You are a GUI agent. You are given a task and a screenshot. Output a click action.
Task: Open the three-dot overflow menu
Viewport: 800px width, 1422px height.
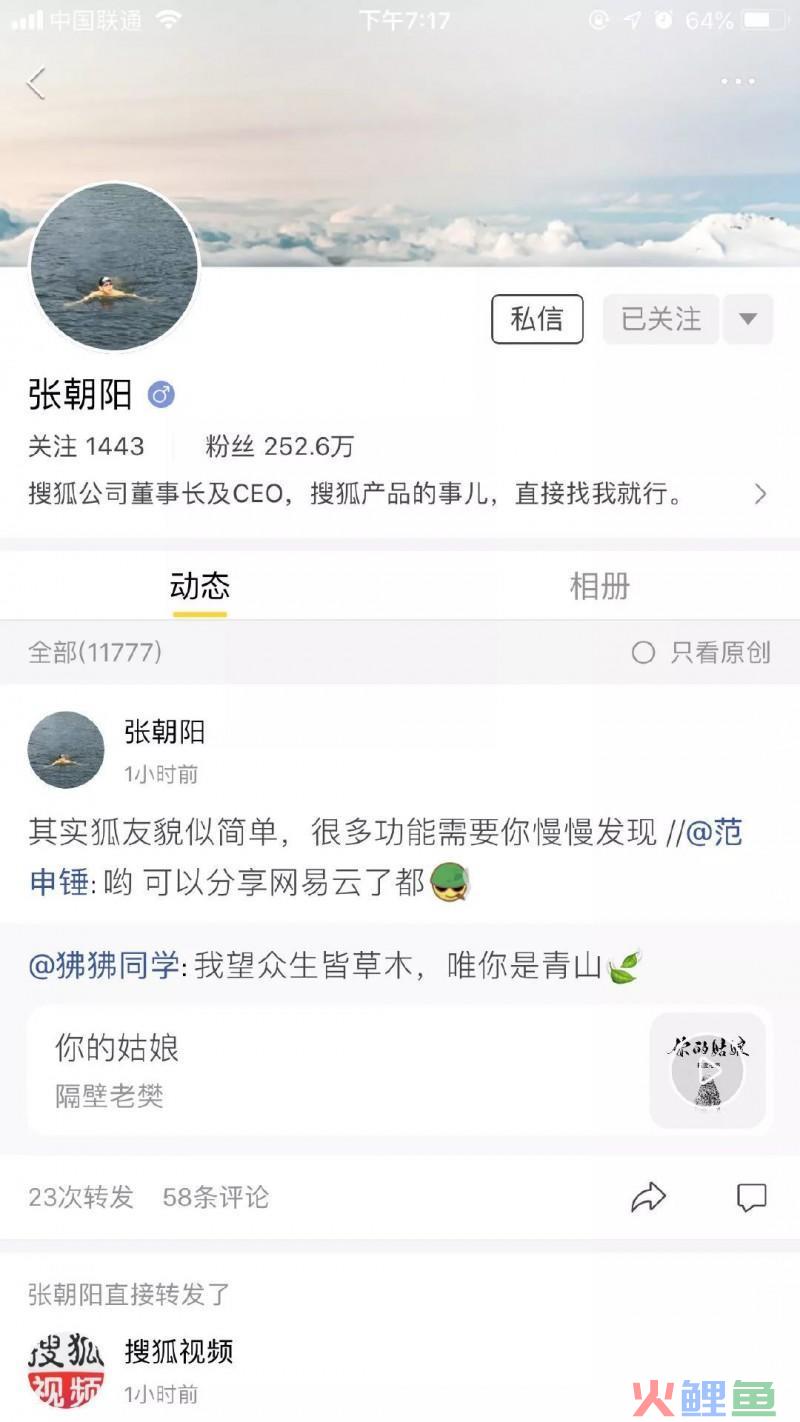point(738,82)
